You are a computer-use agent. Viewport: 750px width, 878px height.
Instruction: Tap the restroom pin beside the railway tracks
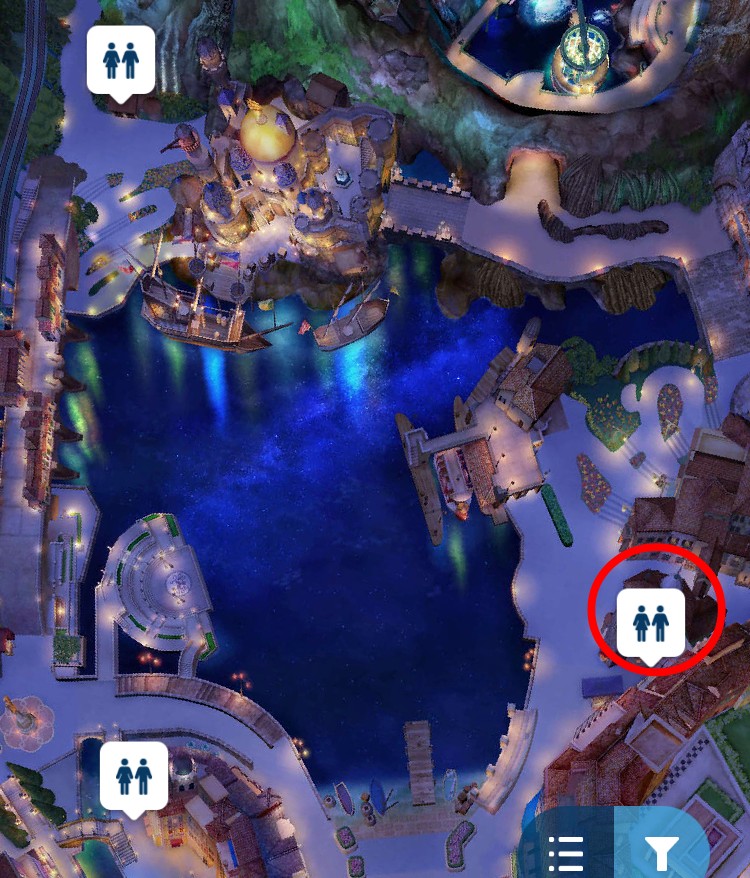(x=121, y=60)
